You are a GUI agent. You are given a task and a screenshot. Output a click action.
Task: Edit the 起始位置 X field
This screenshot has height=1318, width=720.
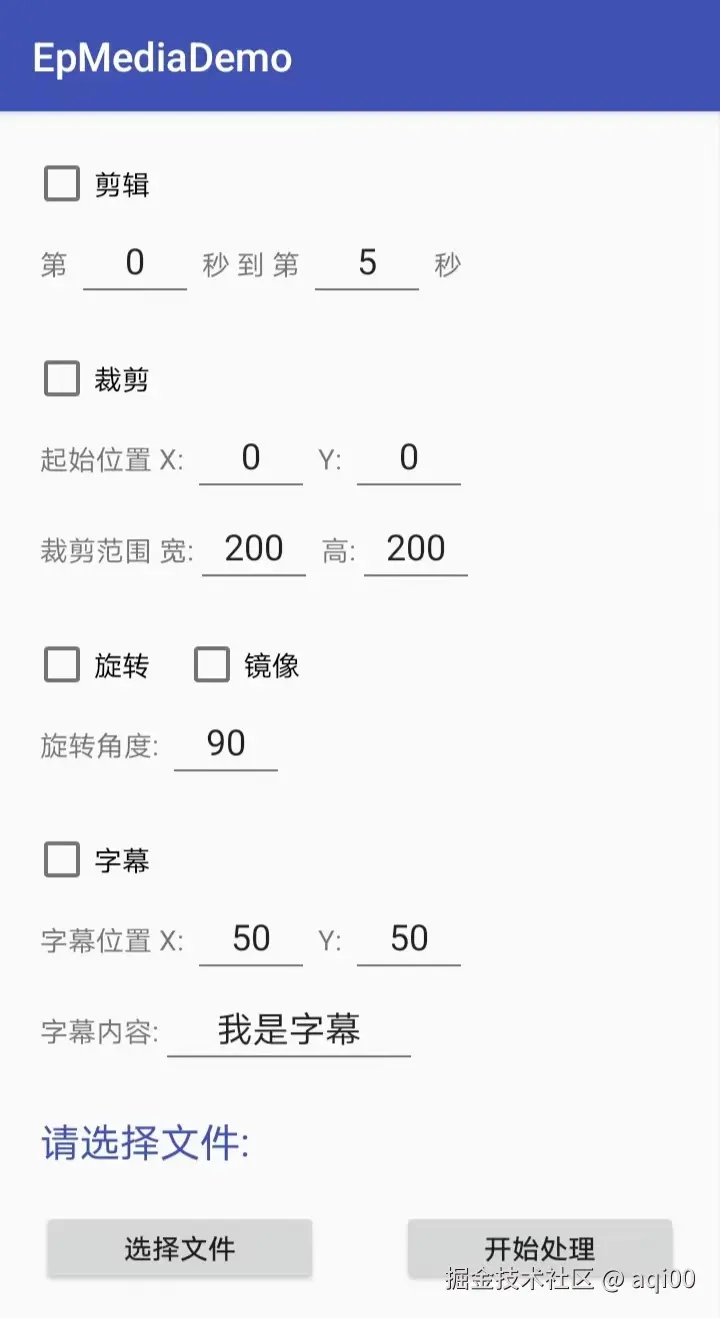(x=251, y=458)
